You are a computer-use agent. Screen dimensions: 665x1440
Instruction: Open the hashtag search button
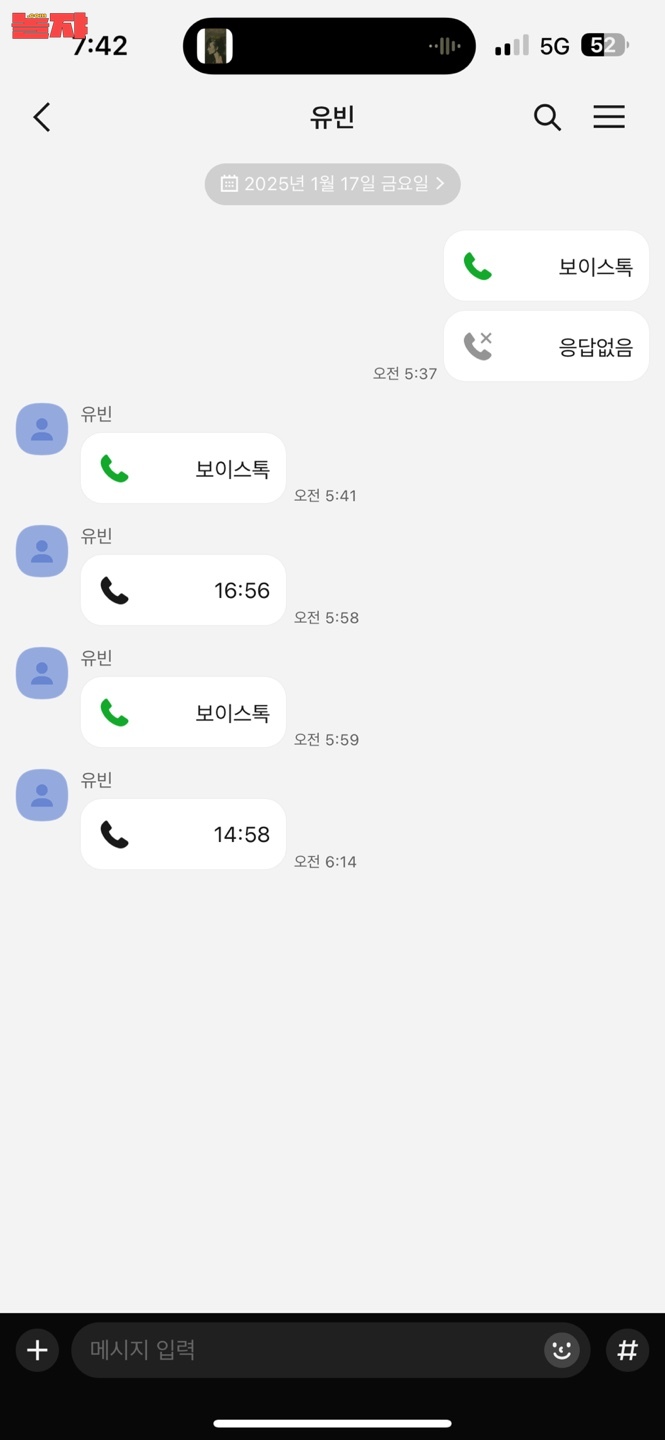coord(628,1350)
